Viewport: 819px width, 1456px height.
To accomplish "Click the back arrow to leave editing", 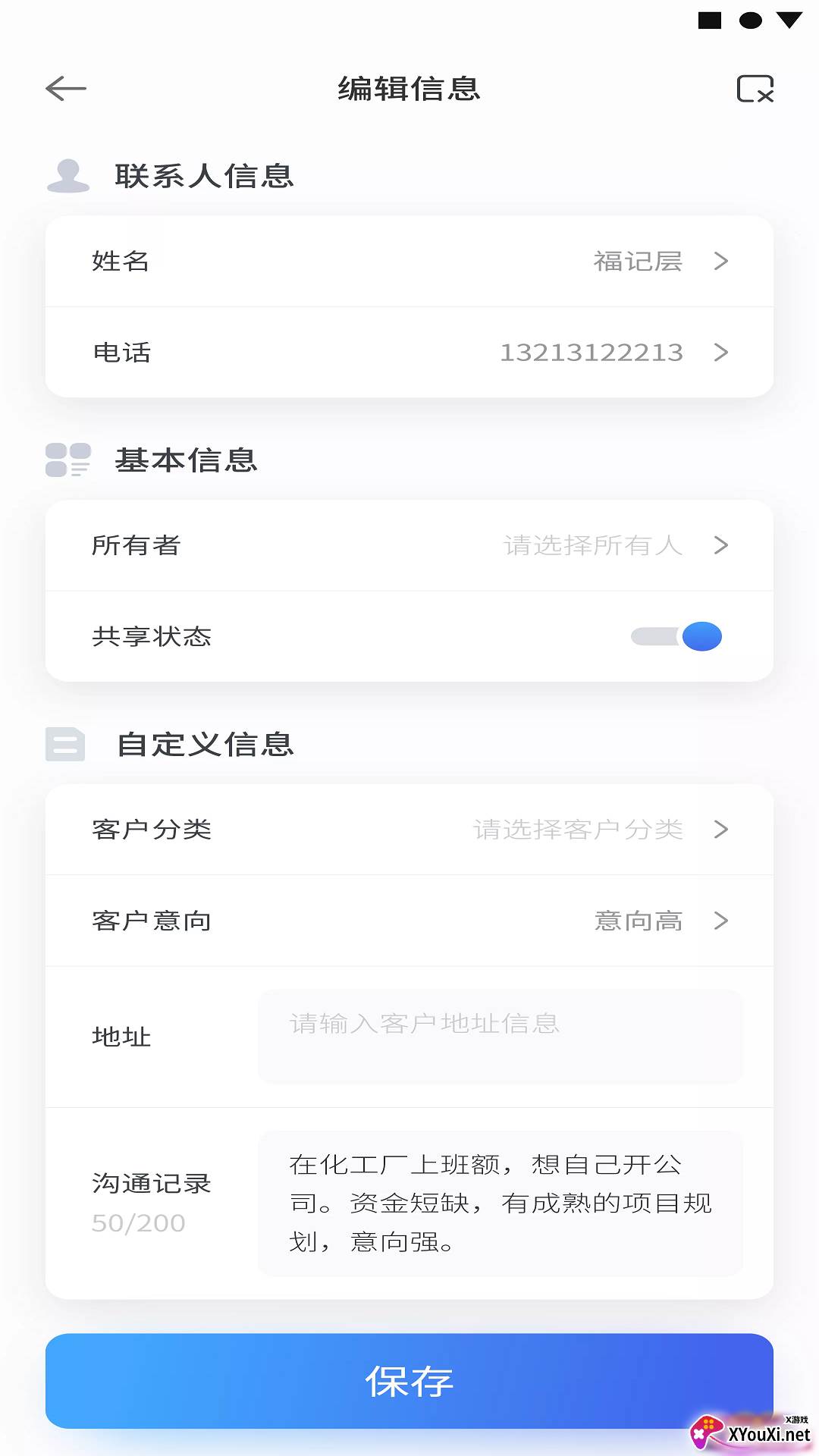I will click(64, 89).
